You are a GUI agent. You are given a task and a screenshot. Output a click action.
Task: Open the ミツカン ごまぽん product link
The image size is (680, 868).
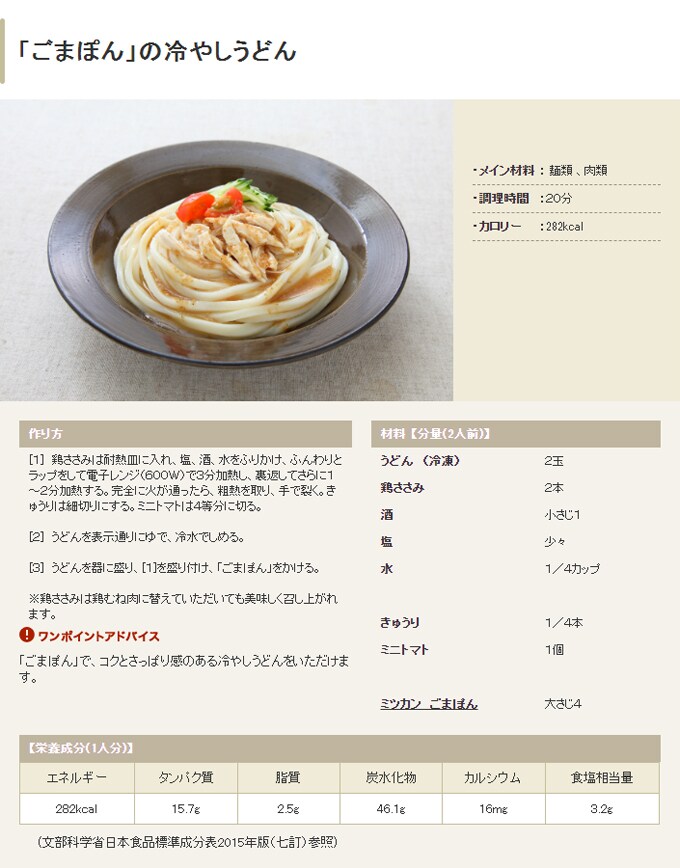(x=428, y=704)
